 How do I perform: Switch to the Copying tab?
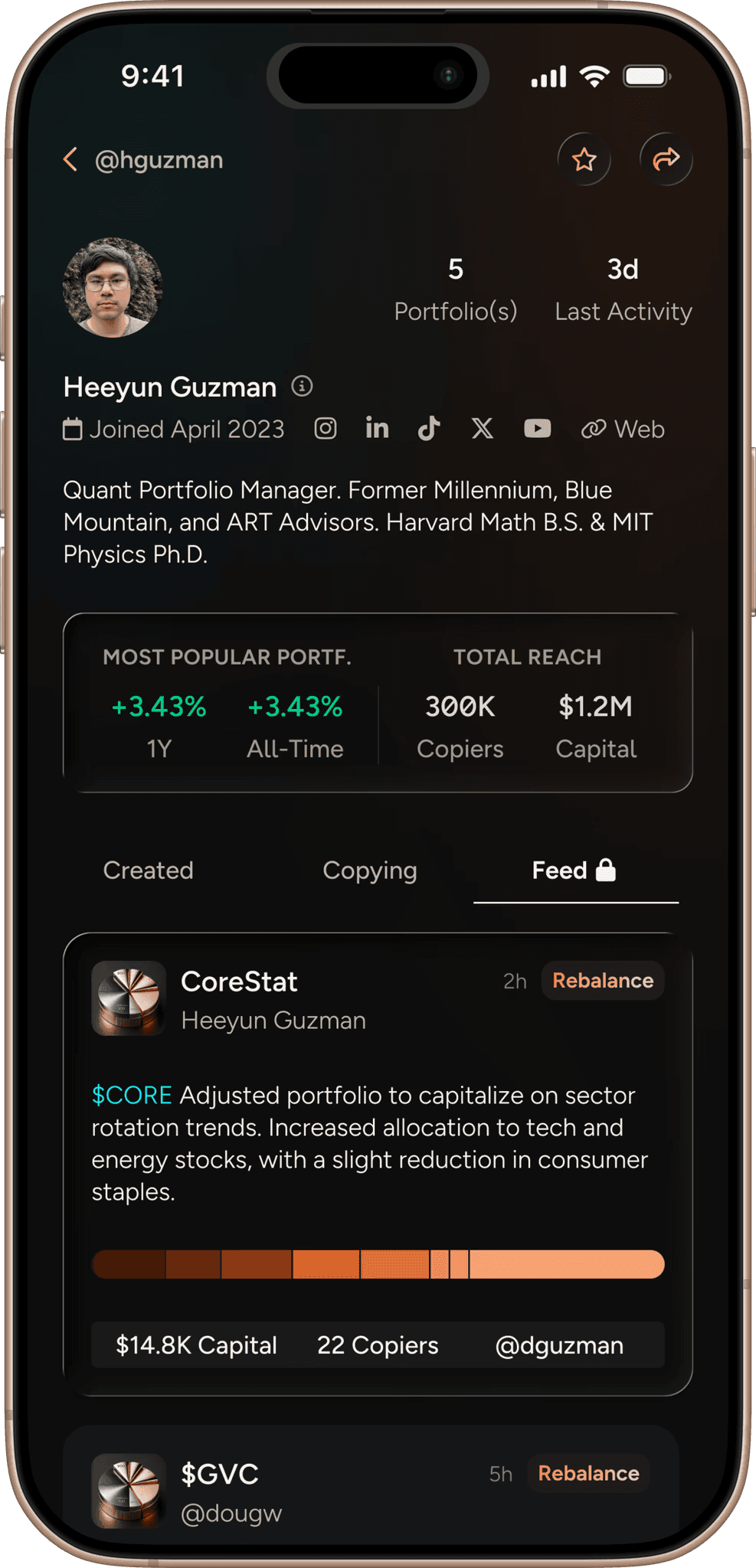coord(369,870)
